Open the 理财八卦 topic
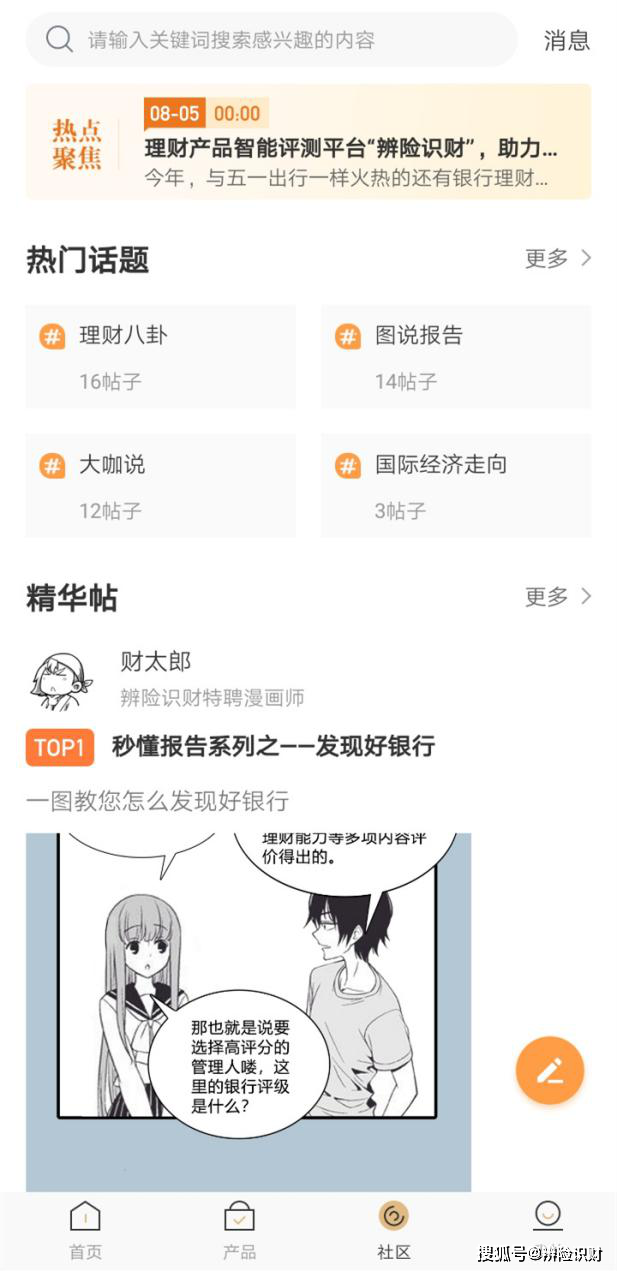The height and width of the screenshot is (1271, 617). point(160,357)
